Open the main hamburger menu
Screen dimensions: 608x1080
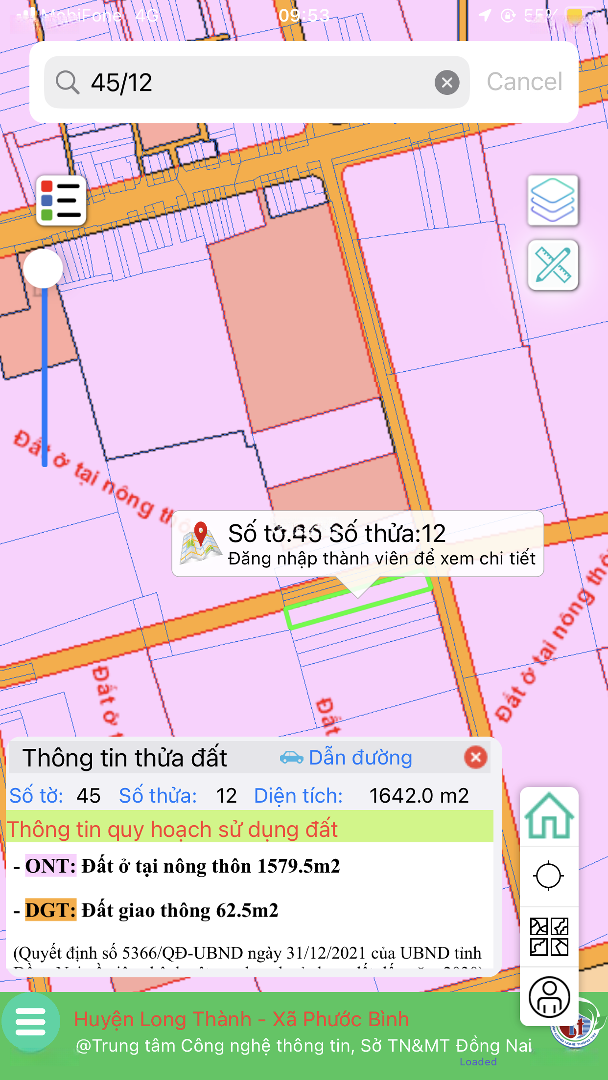(x=30, y=1021)
